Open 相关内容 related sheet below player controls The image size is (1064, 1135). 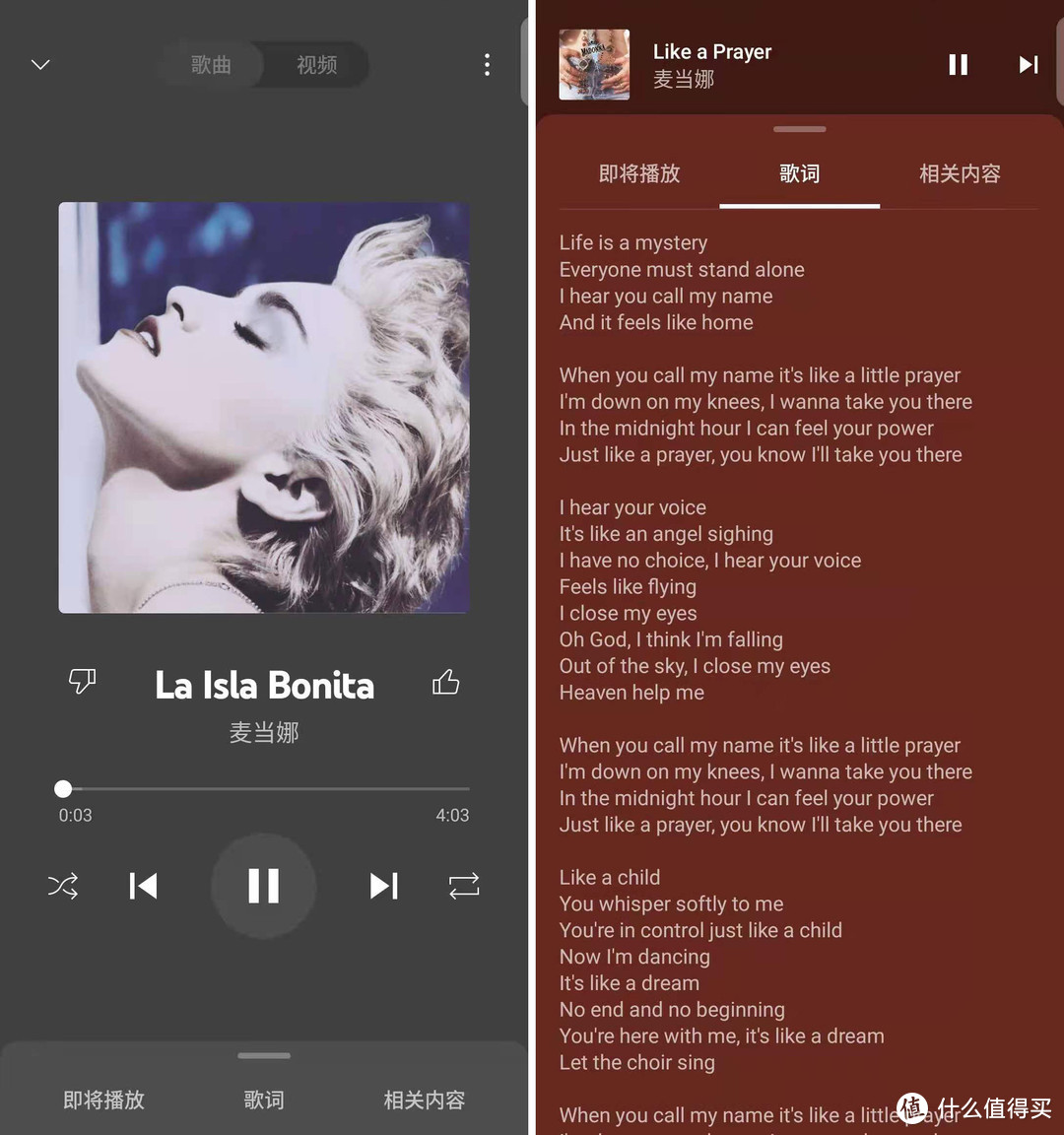pyautogui.click(x=424, y=1100)
